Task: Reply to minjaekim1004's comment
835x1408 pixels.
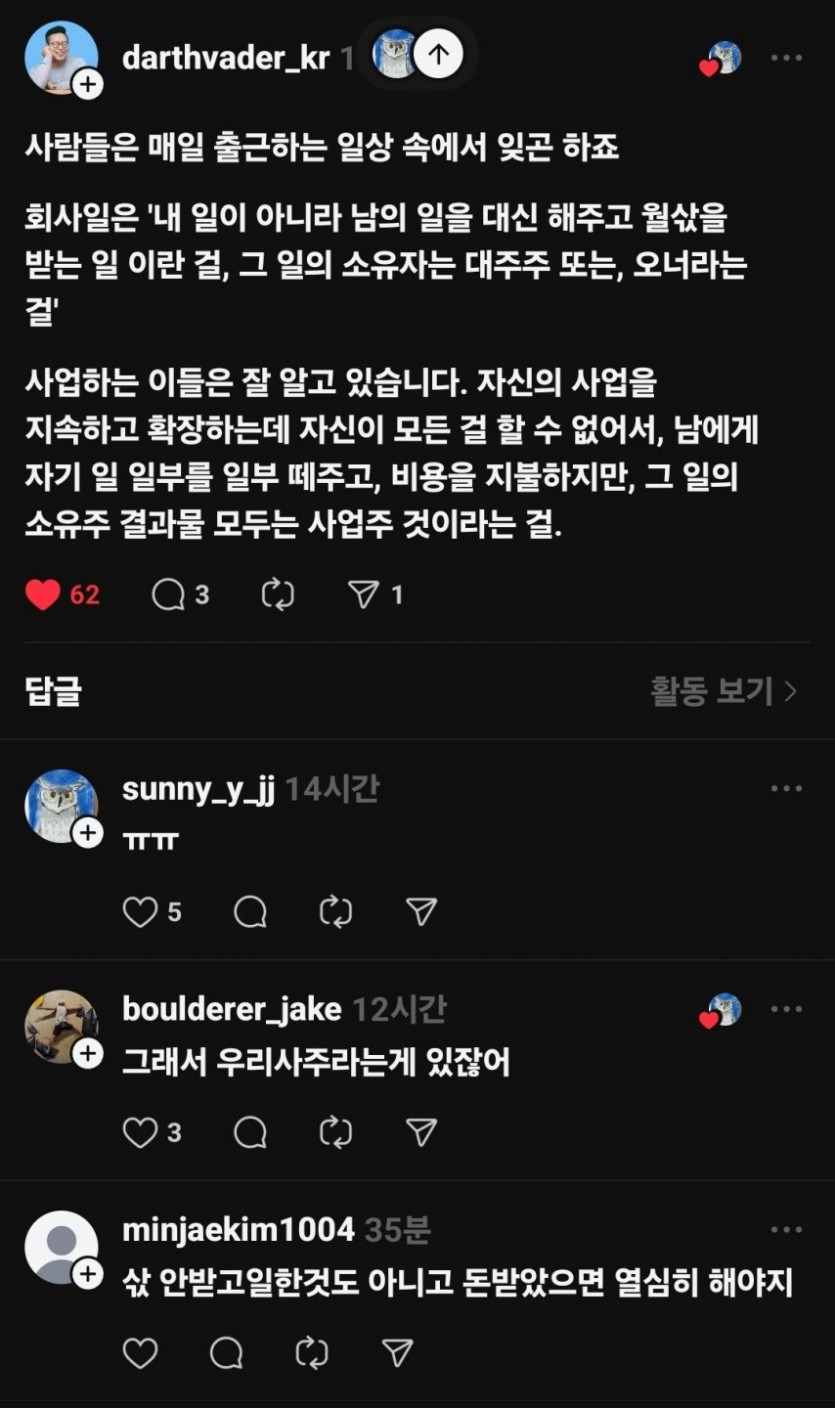Action: [x=227, y=1353]
